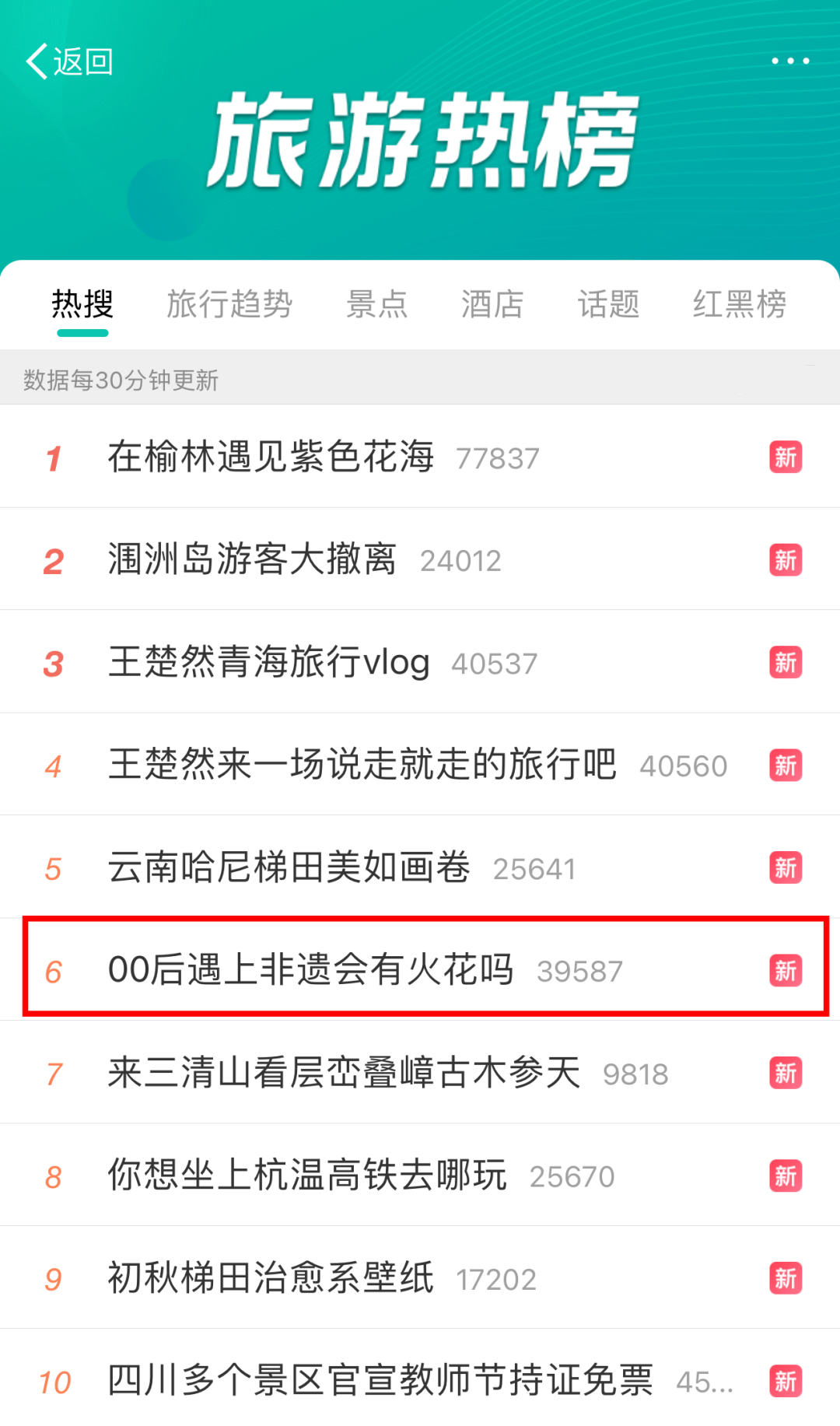
Task: Select the 酒店 tab
Action: pos(492,304)
